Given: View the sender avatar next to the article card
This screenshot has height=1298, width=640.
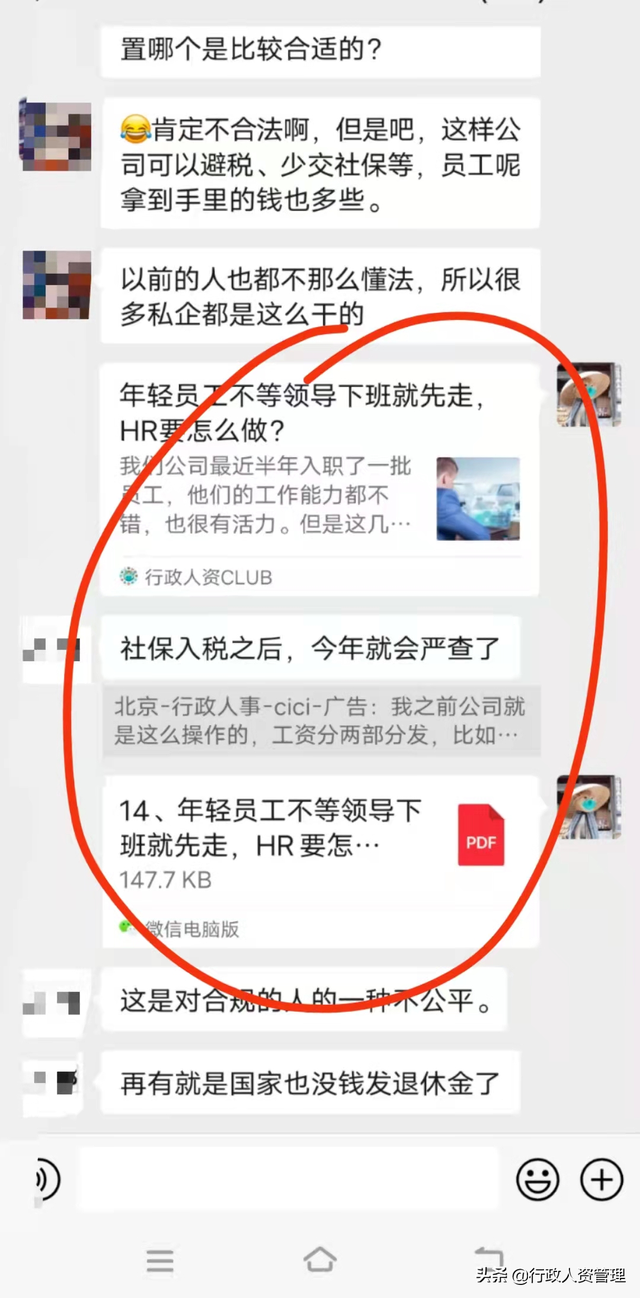Looking at the screenshot, I should point(588,395).
